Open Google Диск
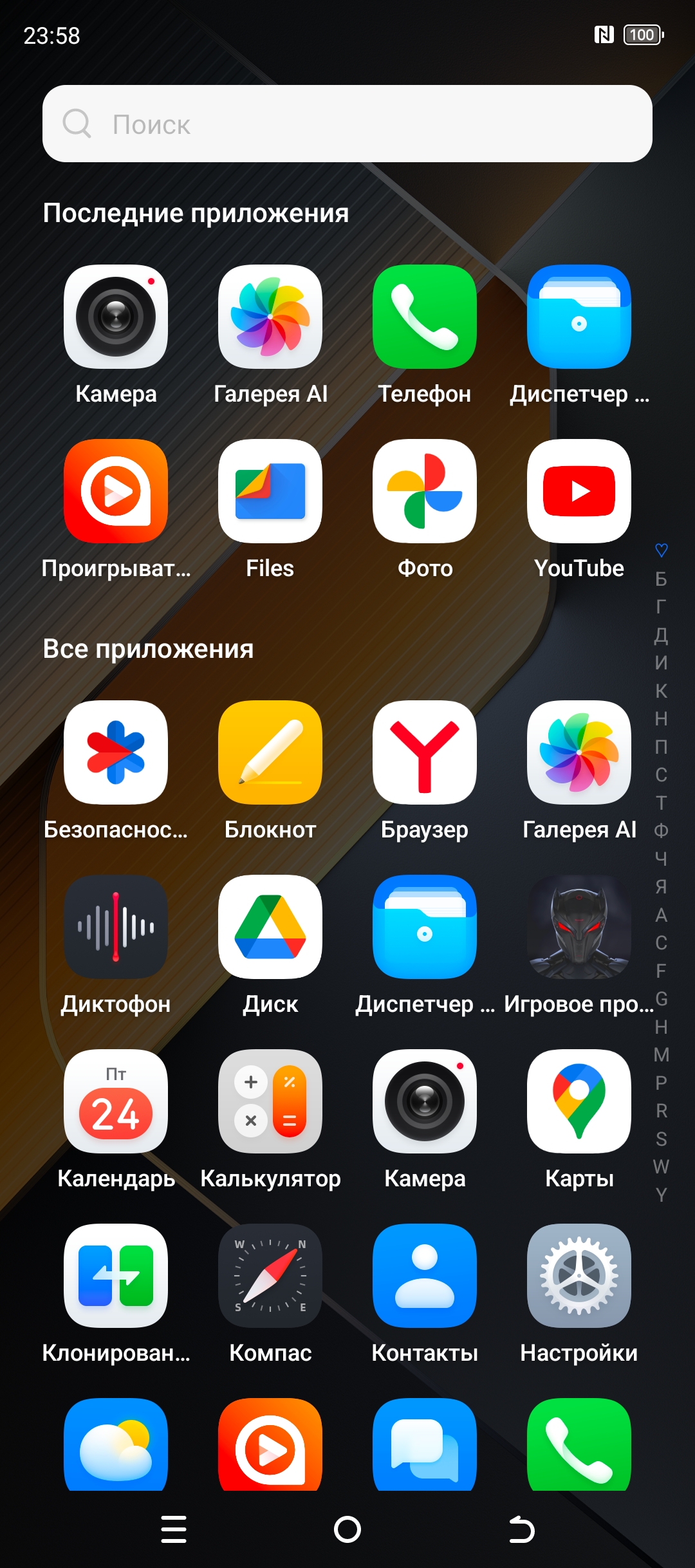This screenshot has height=1568, width=695. (270, 927)
